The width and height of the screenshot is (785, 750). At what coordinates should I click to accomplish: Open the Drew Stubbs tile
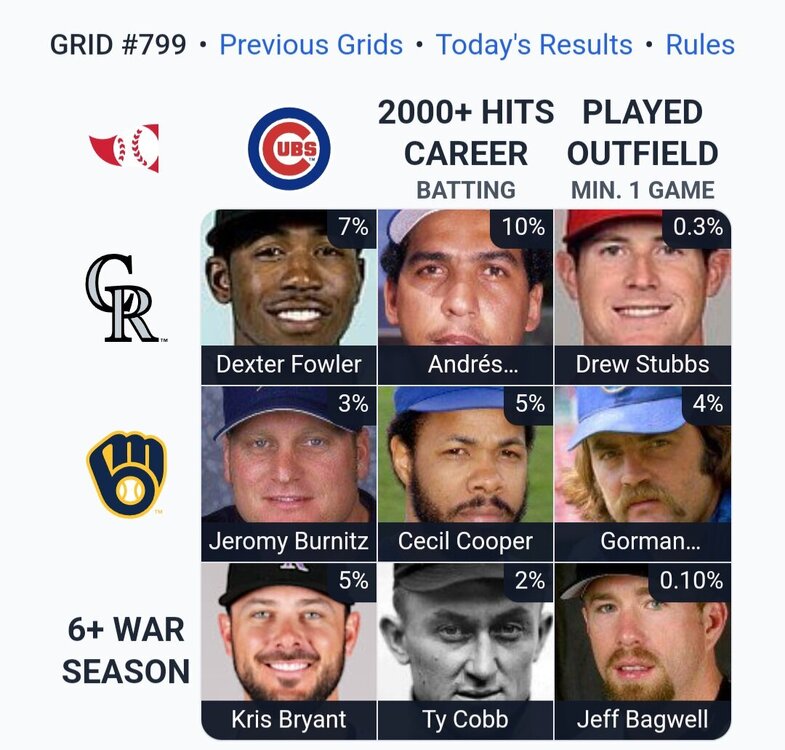[x=642, y=296]
